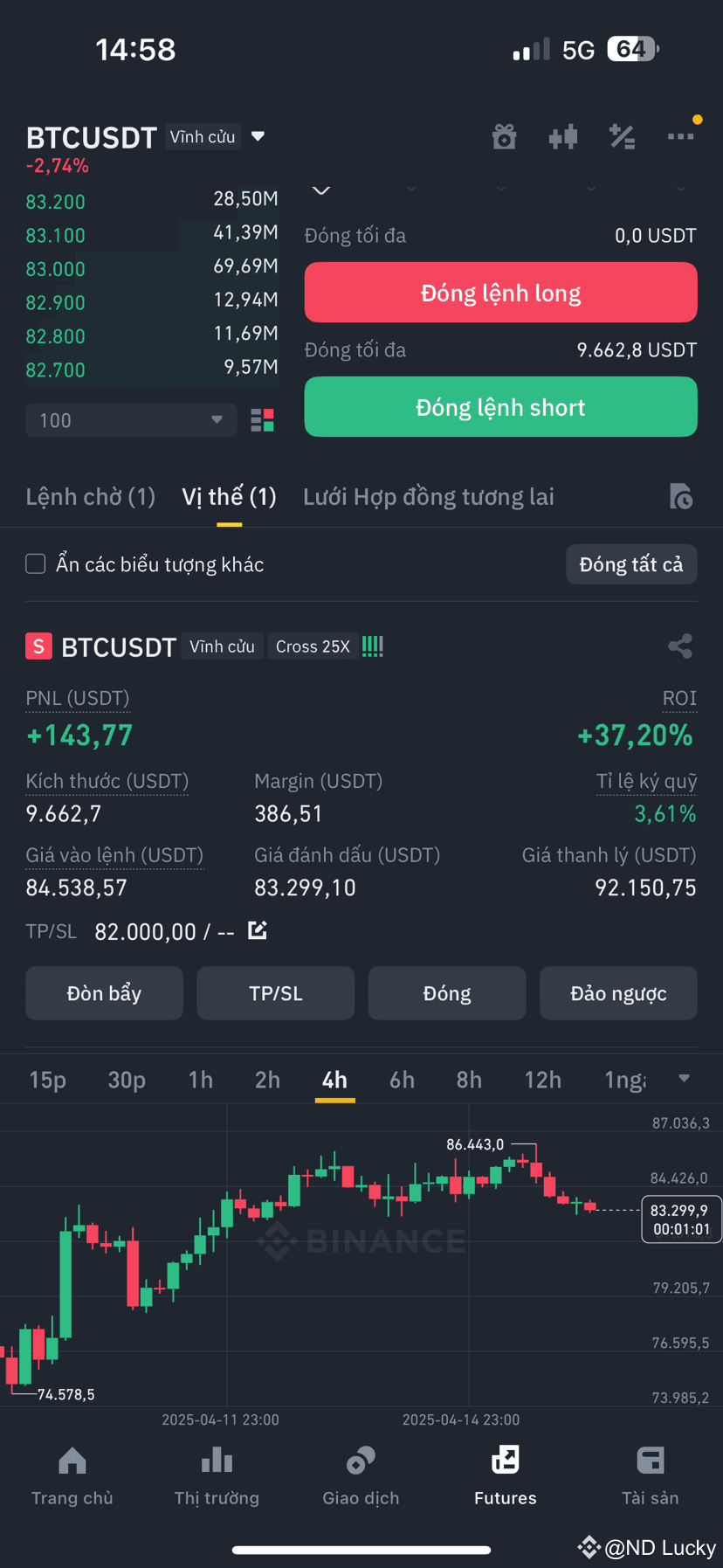
Task: Open the gift/rewards icon in top toolbar
Action: [504, 136]
